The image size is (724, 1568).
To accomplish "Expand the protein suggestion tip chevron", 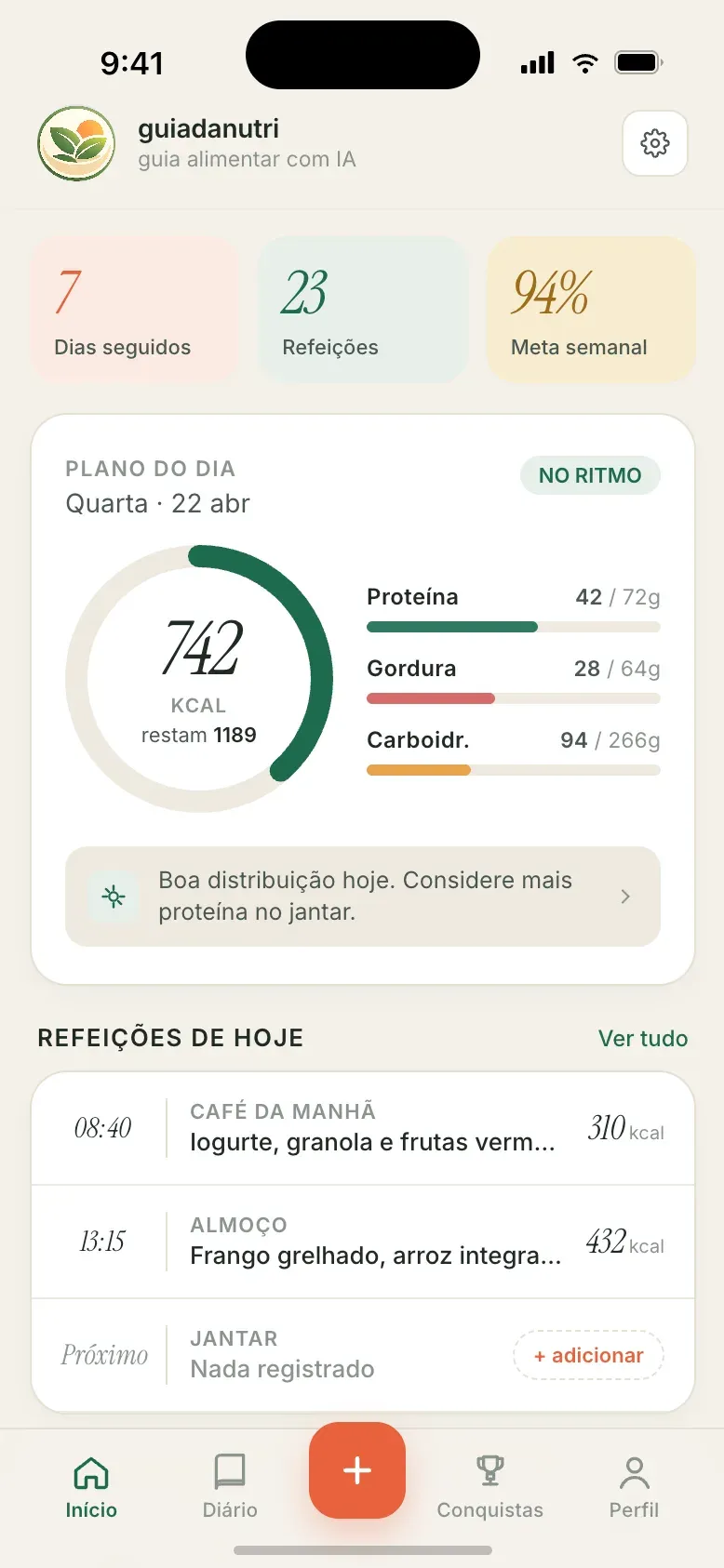I will (624, 897).
